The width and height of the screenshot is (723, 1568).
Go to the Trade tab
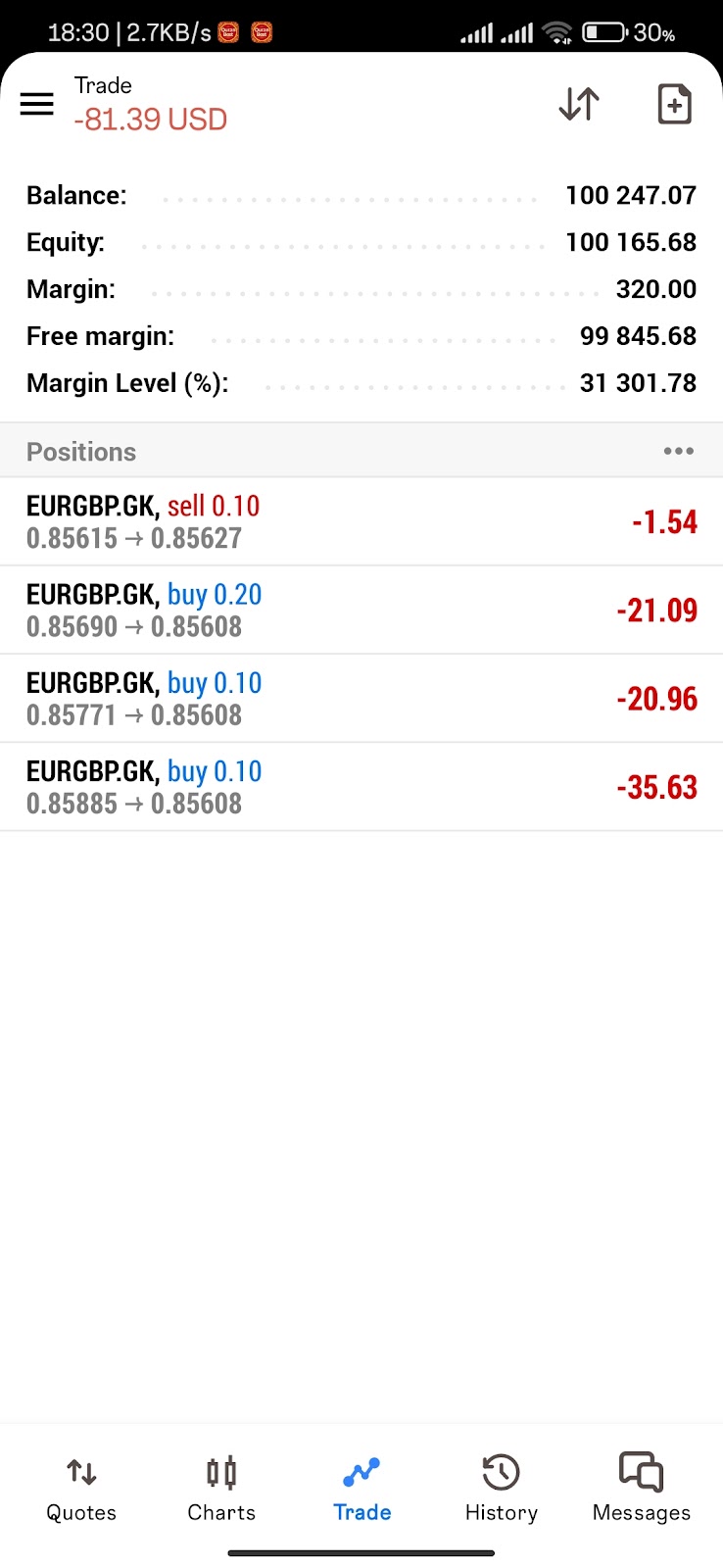(361, 1489)
